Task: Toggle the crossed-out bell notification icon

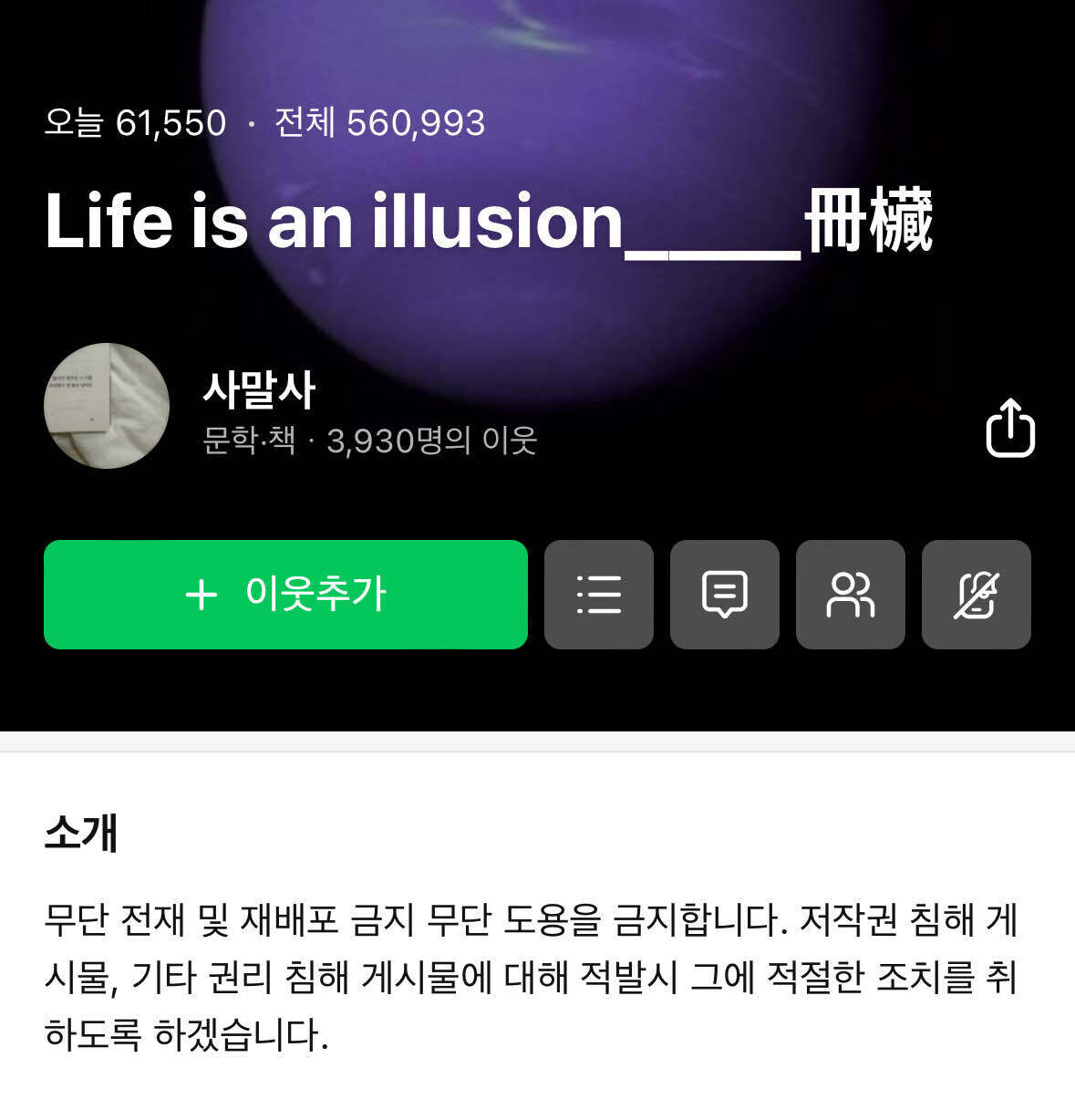Action: tap(976, 595)
